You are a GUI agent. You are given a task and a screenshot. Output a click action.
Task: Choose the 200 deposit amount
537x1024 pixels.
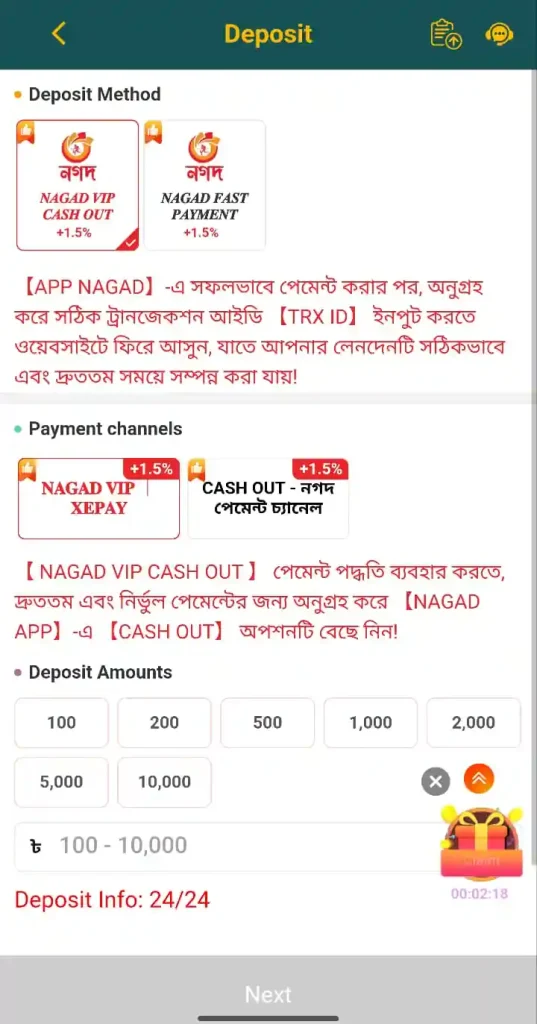[165, 723]
